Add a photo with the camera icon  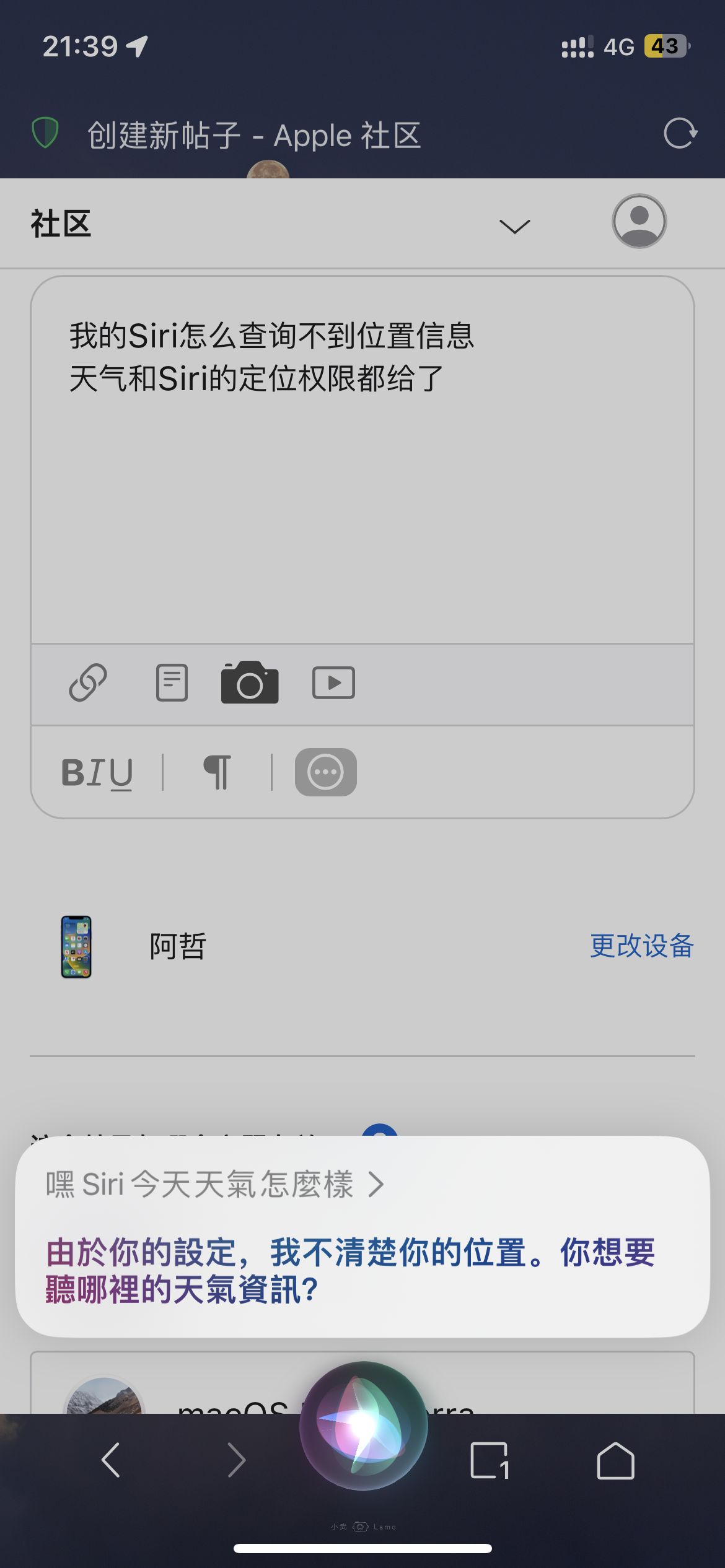(250, 682)
